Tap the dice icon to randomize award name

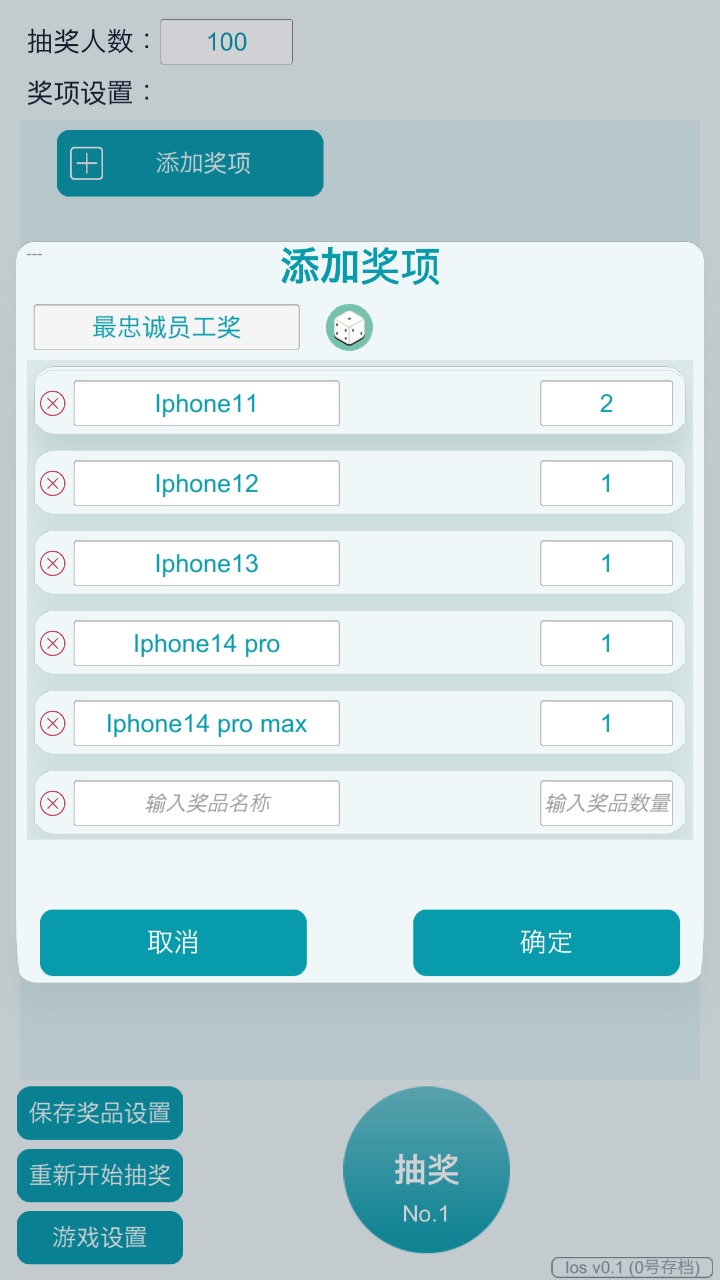coord(349,328)
